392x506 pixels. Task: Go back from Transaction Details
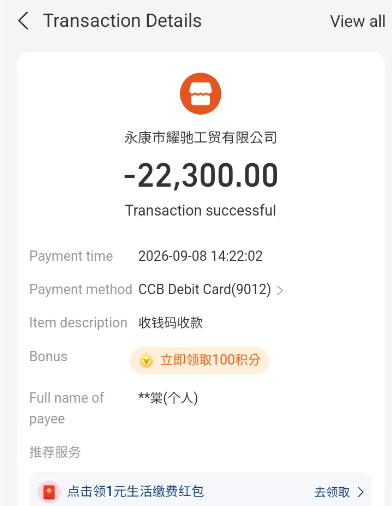23,21
